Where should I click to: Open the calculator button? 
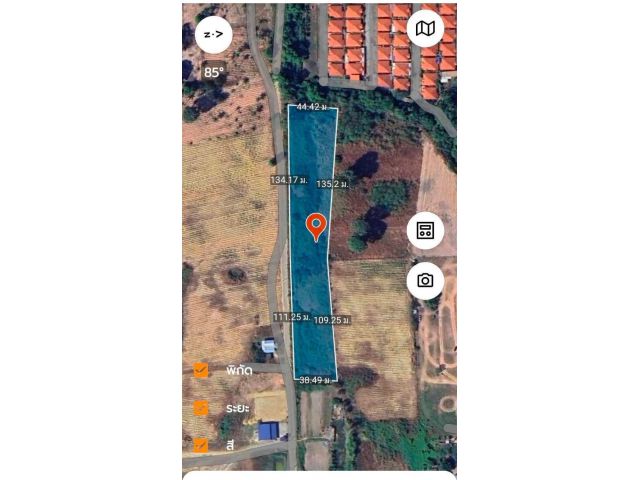425,231
